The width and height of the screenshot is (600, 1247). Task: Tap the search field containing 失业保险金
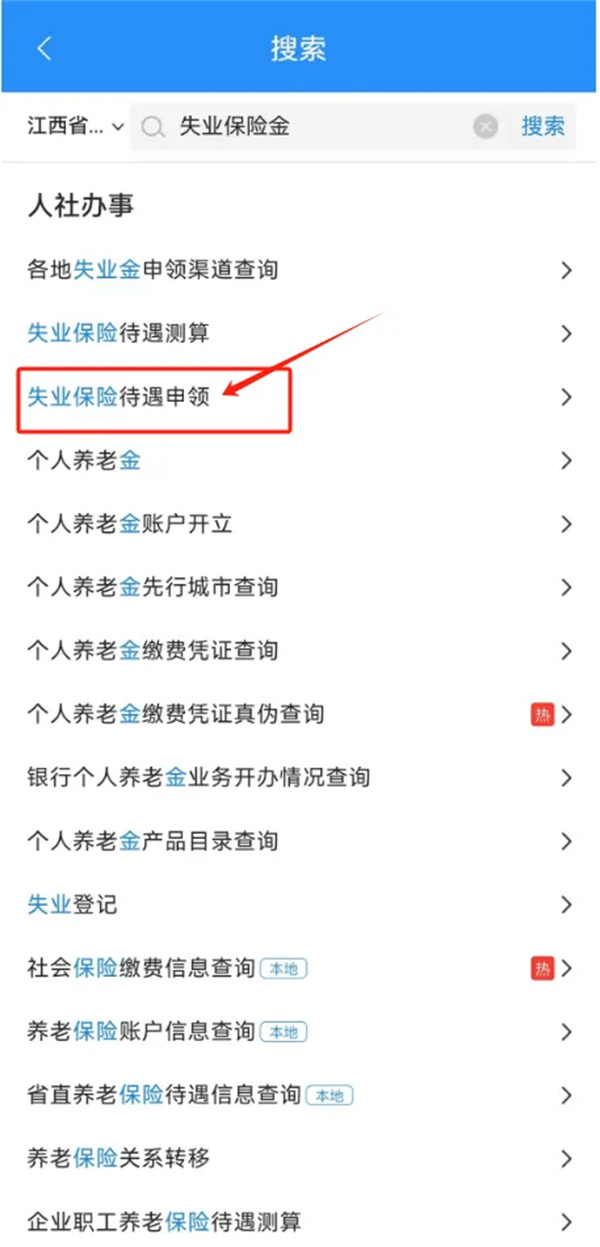click(x=300, y=127)
